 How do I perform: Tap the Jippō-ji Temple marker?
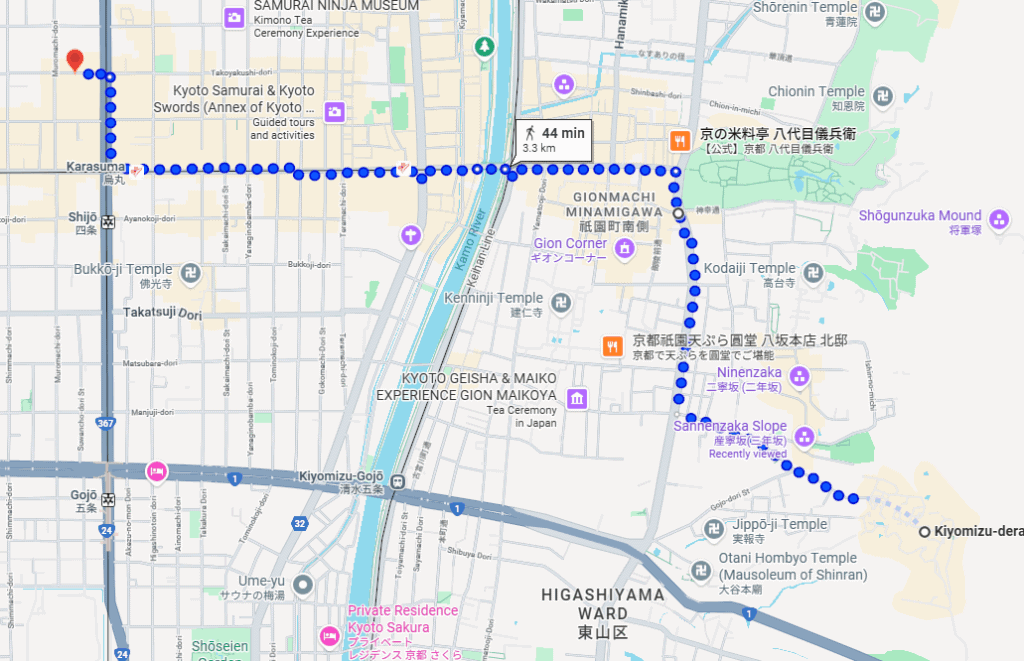click(699, 525)
